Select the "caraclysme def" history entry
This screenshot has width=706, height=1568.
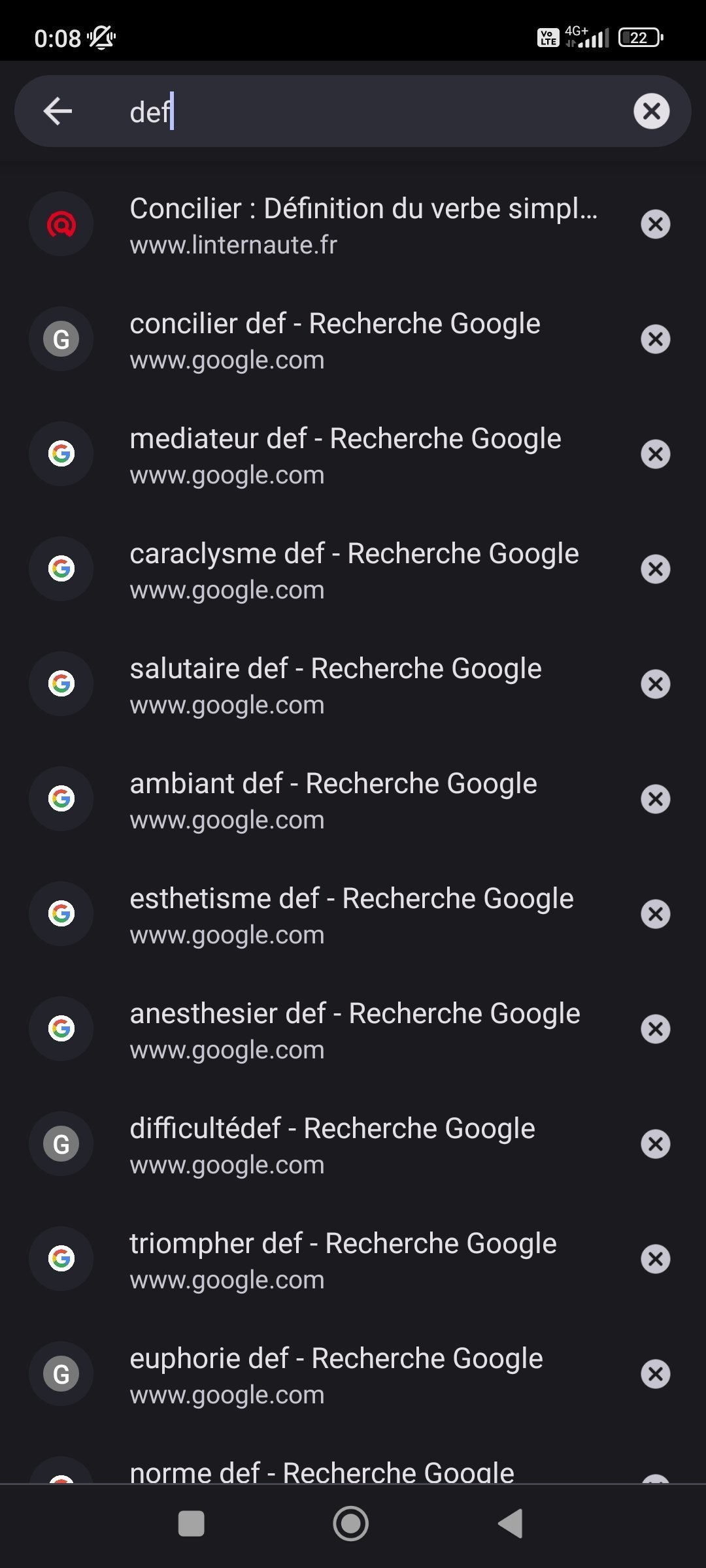tap(353, 569)
